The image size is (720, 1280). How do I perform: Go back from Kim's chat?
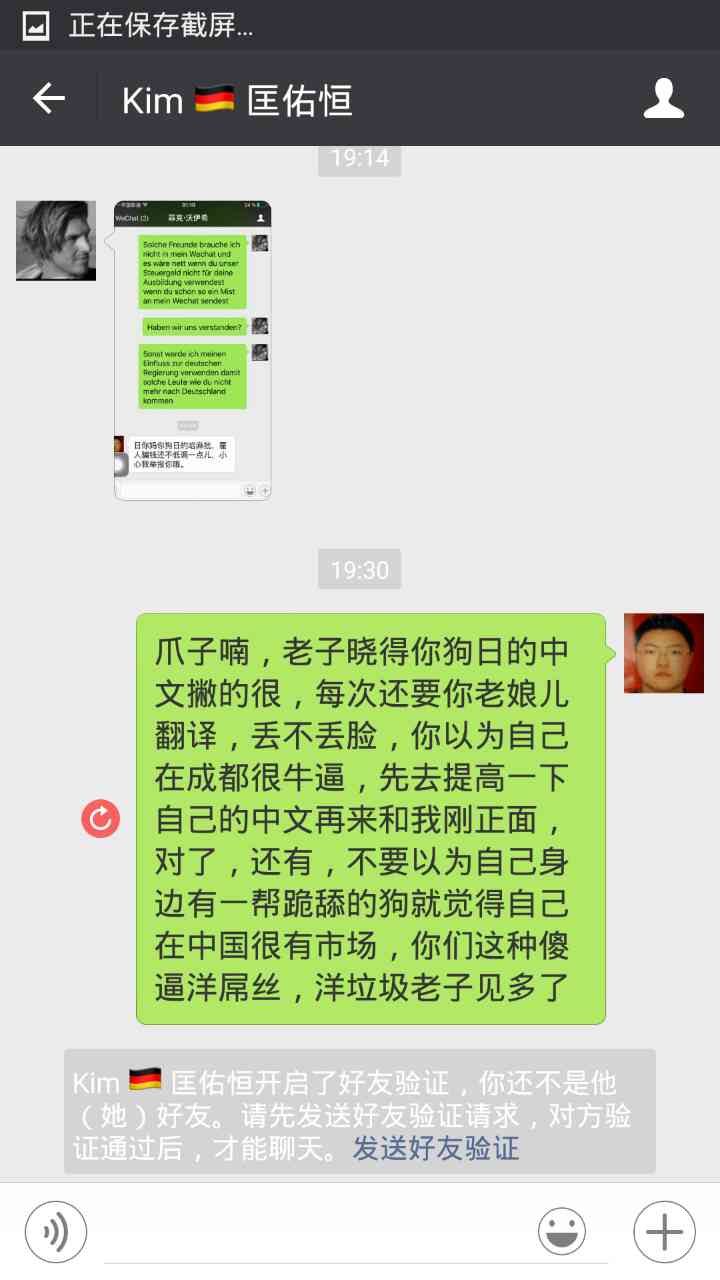point(49,99)
